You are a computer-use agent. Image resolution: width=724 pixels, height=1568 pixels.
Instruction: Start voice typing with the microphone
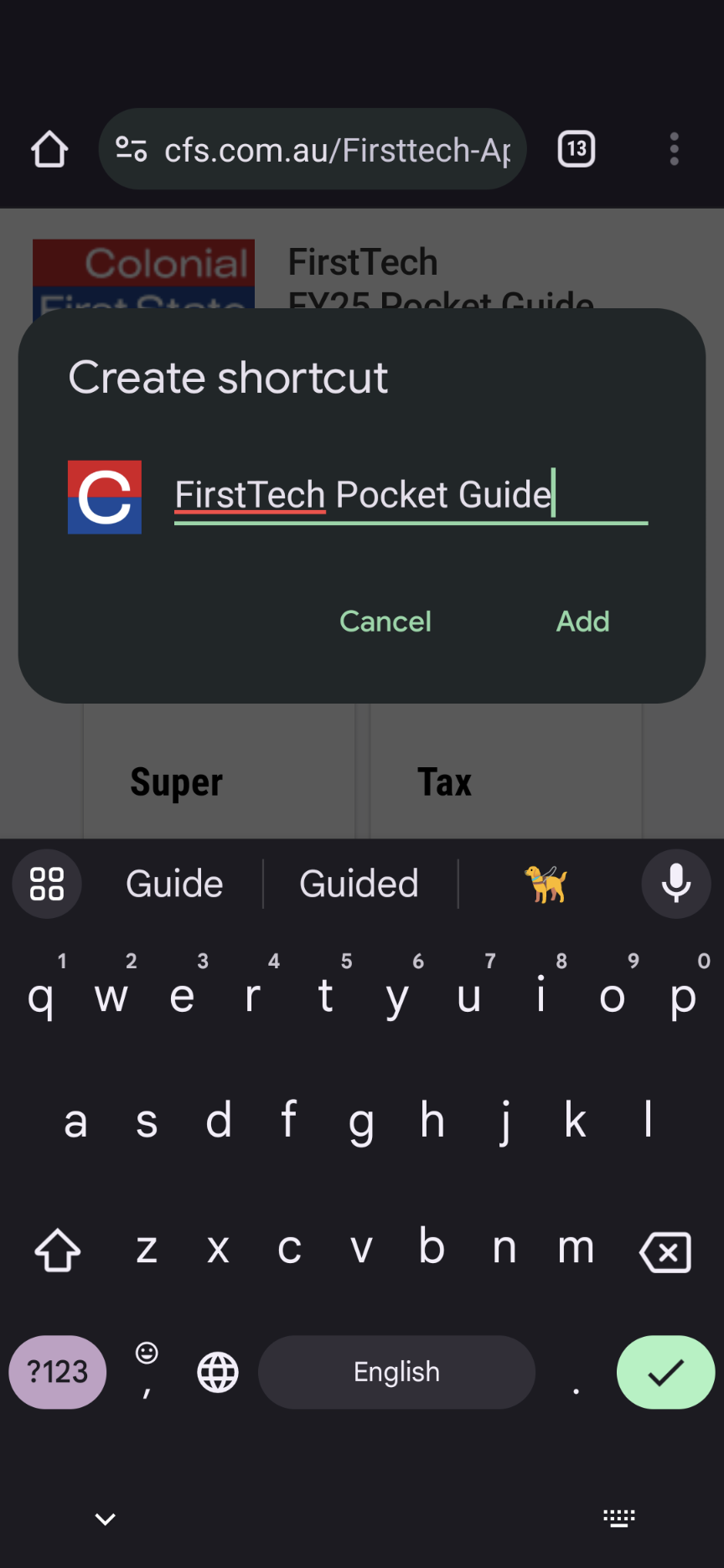(x=676, y=884)
